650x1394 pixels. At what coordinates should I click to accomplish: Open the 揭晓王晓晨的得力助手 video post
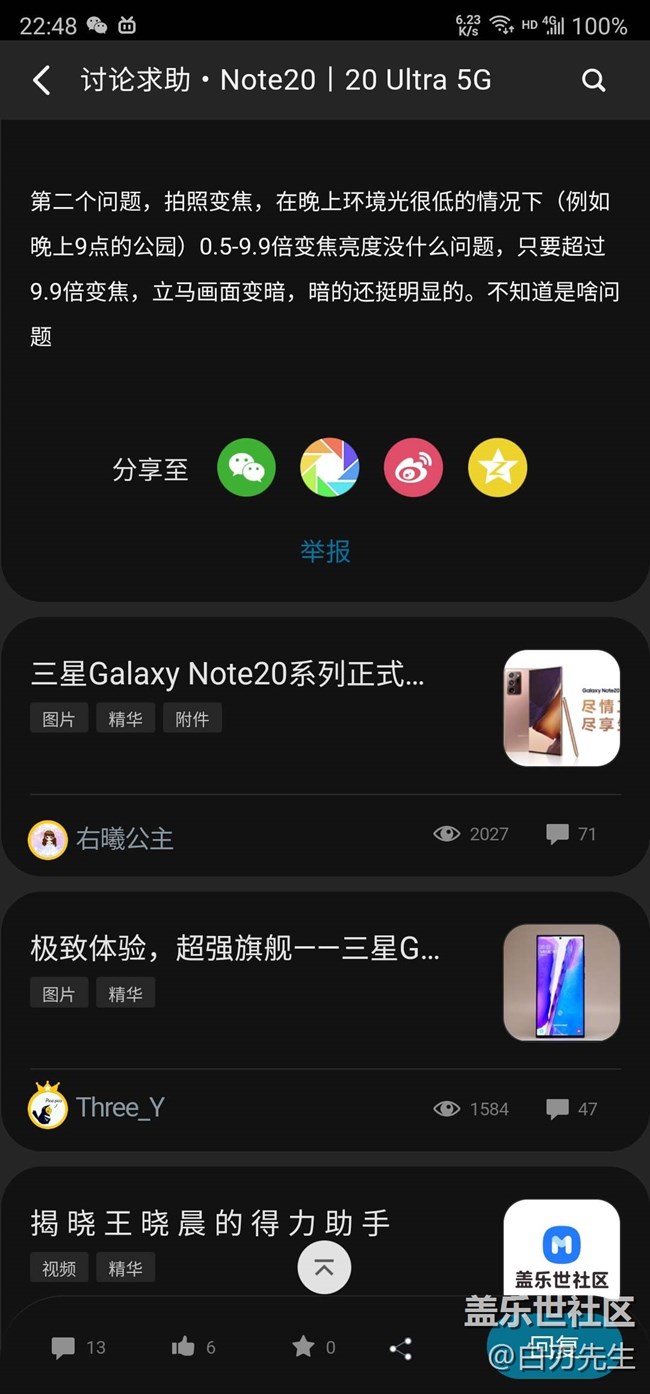pos(210,1223)
